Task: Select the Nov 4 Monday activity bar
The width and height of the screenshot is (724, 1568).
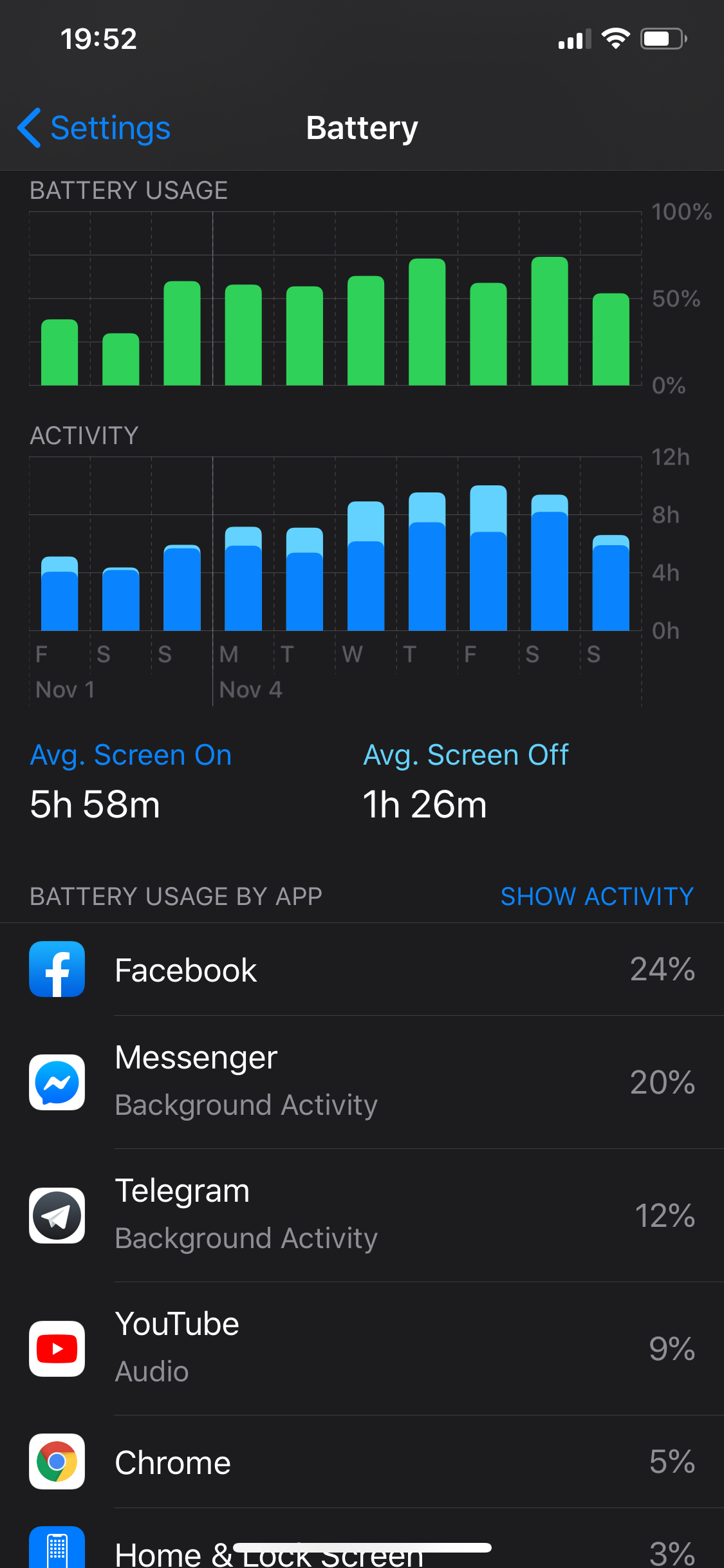Action: (x=243, y=579)
